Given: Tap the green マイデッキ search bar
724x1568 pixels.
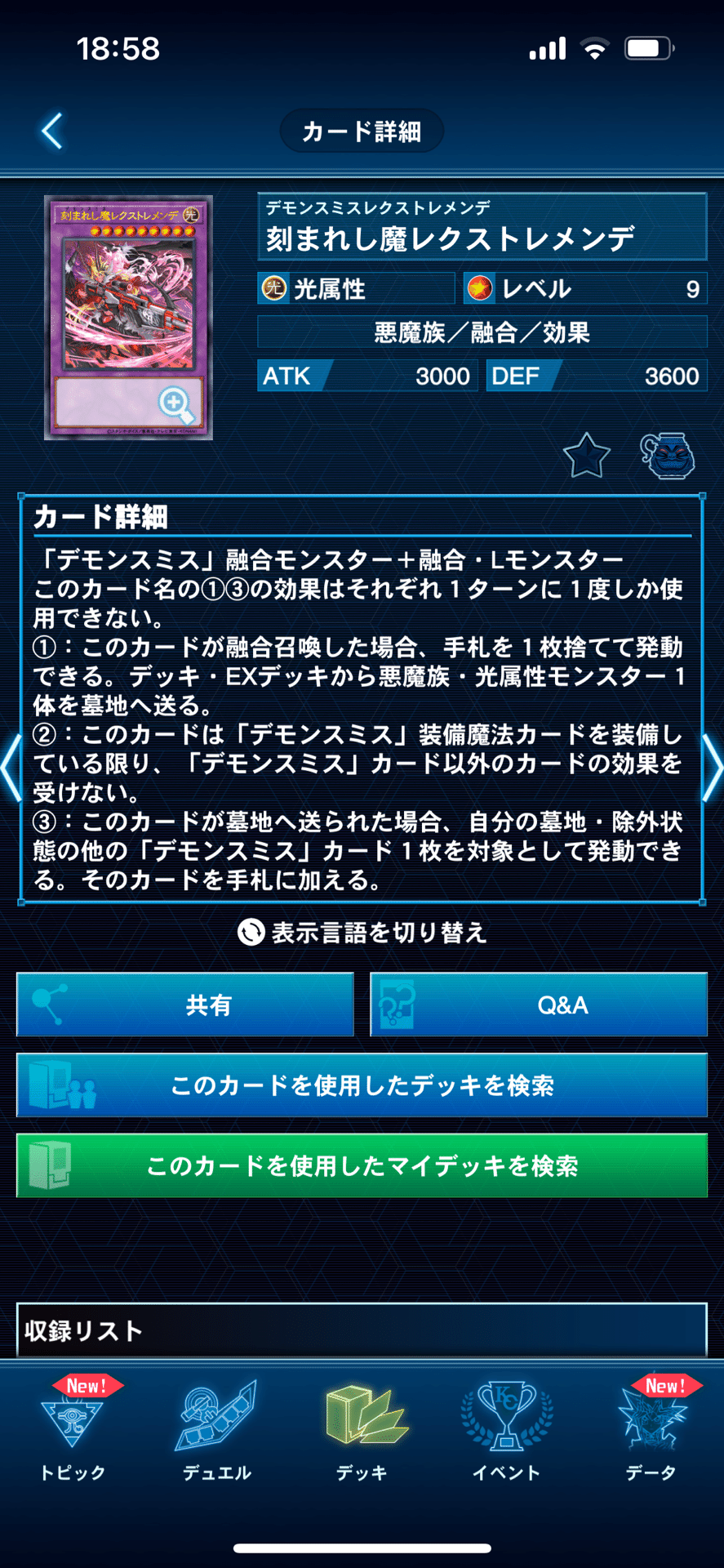Looking at the screenshot, I should [362, 1166].
